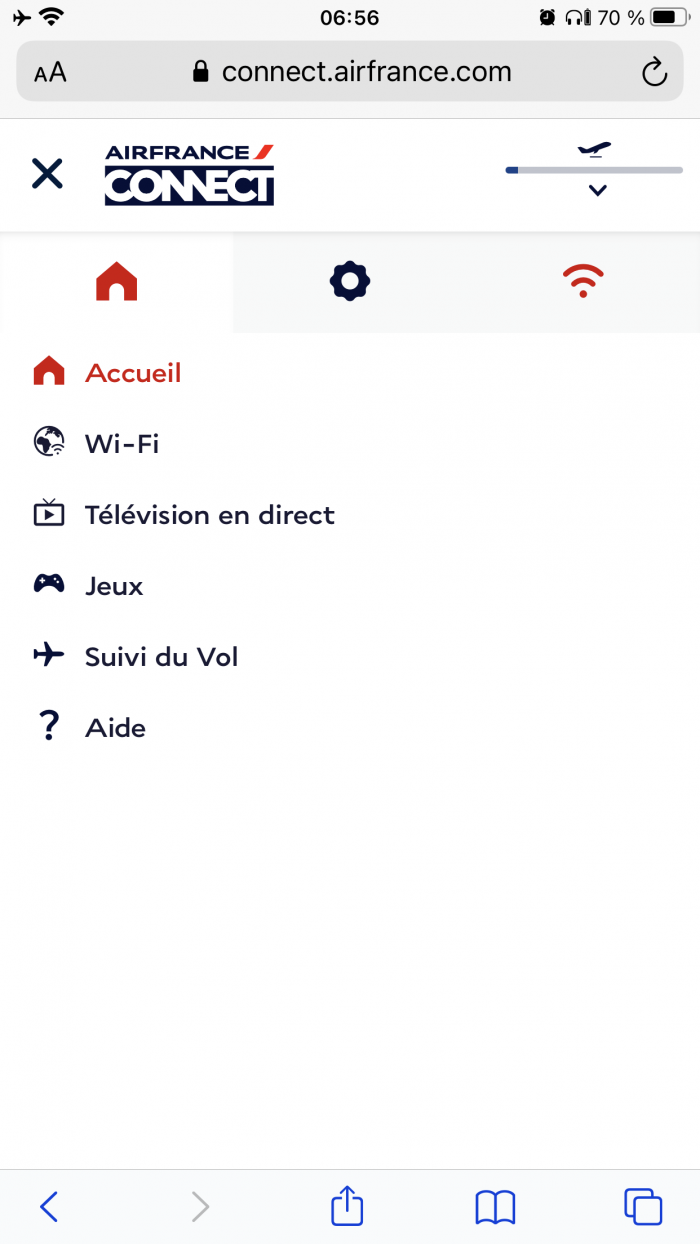Switch to the Wi-Fi signal tab
Image resolution: width=700 pixels, height=1244 pixels.
point(583,282)
